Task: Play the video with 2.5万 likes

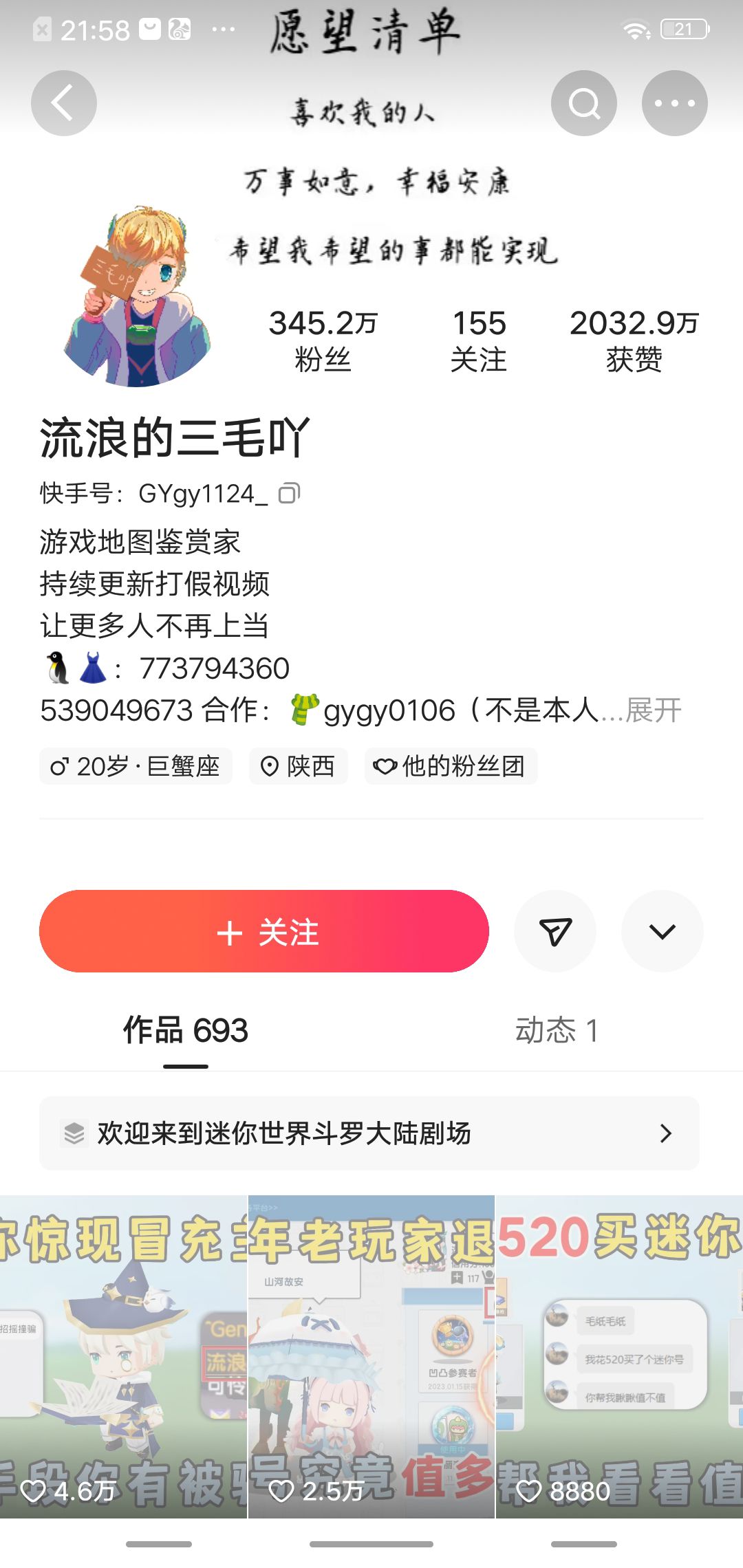Action: (371, 1355)
